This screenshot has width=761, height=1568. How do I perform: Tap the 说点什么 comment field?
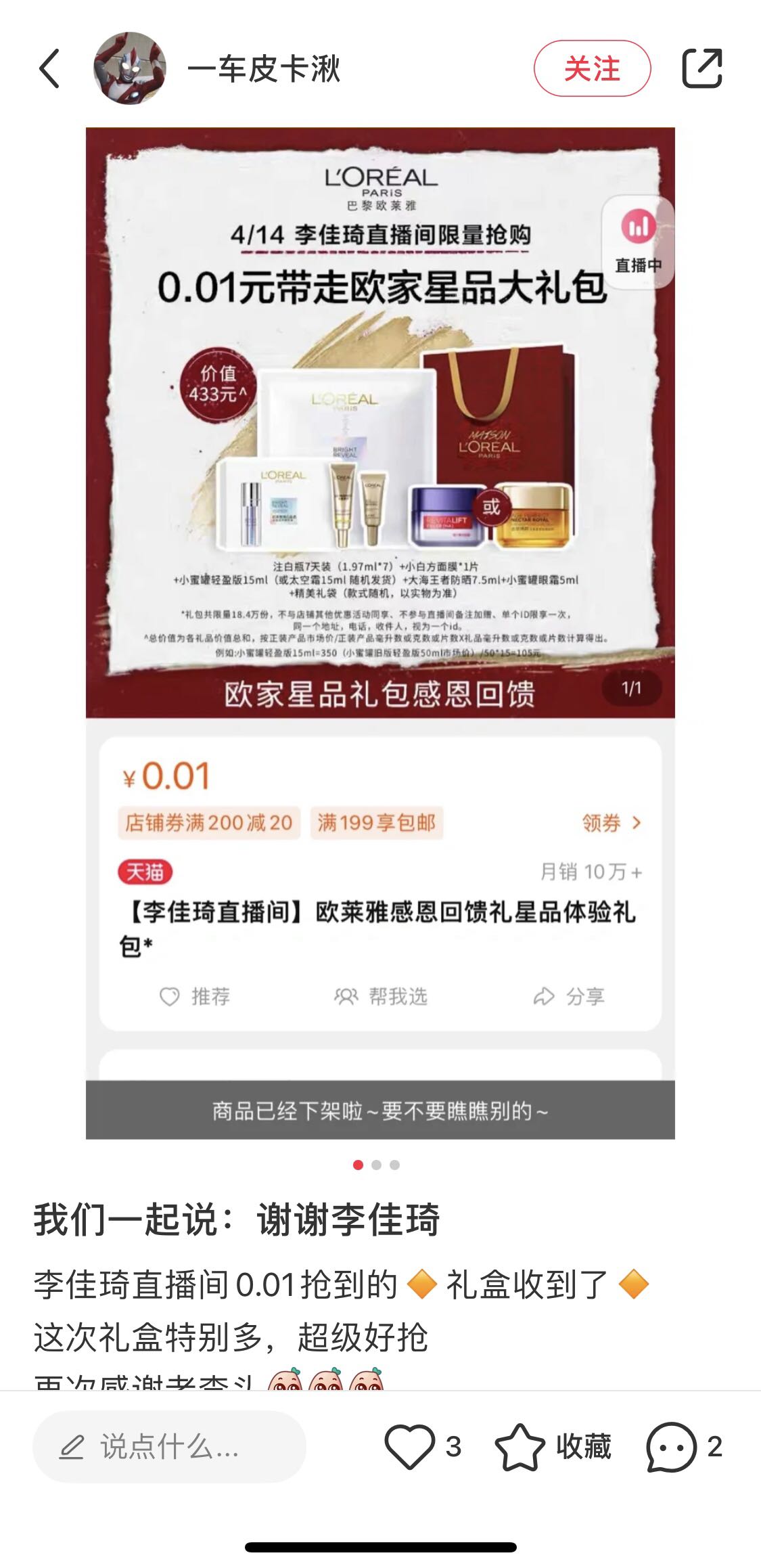[169, 1447]
